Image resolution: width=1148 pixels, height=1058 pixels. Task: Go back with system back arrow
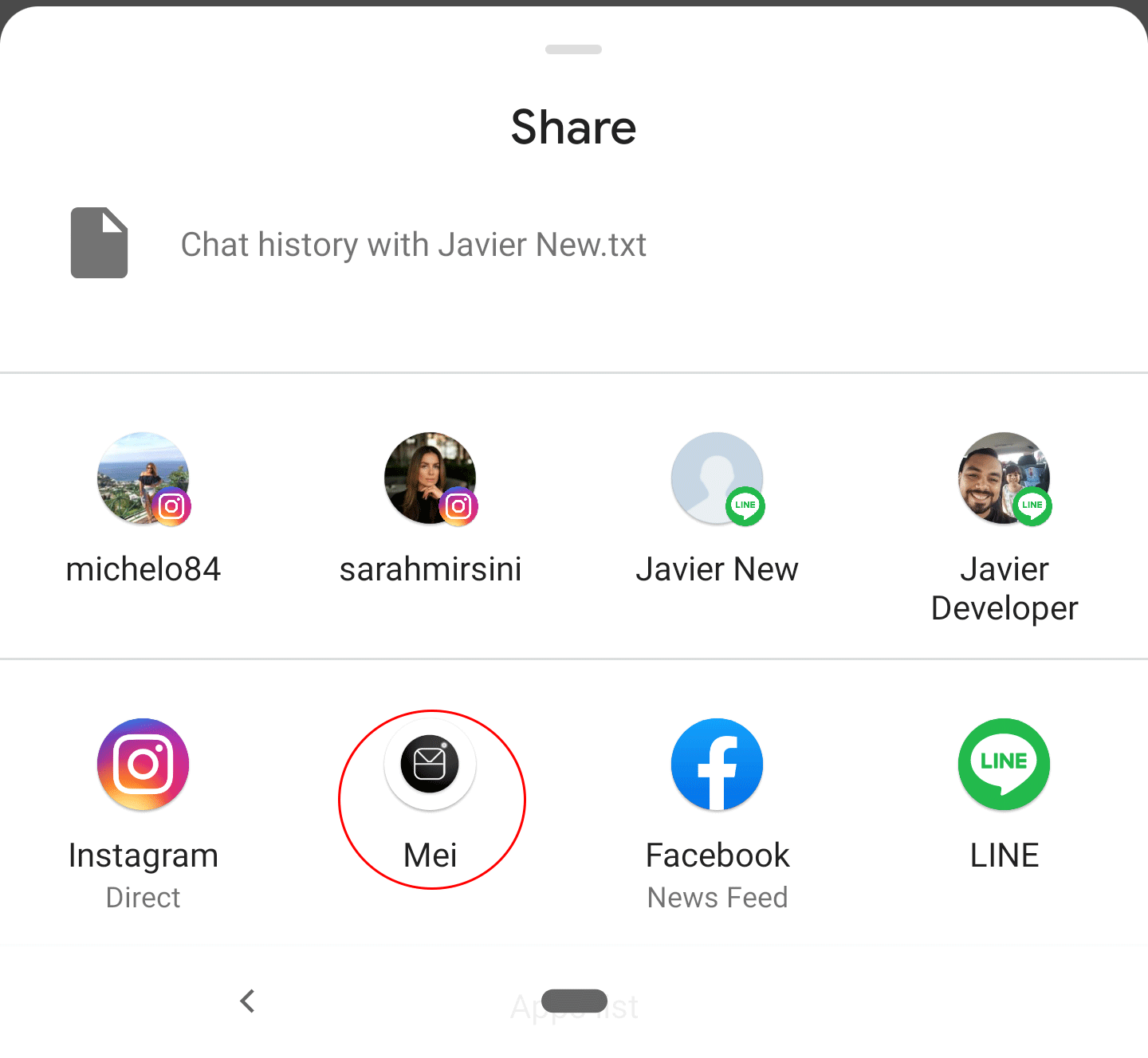(248, 1001)
